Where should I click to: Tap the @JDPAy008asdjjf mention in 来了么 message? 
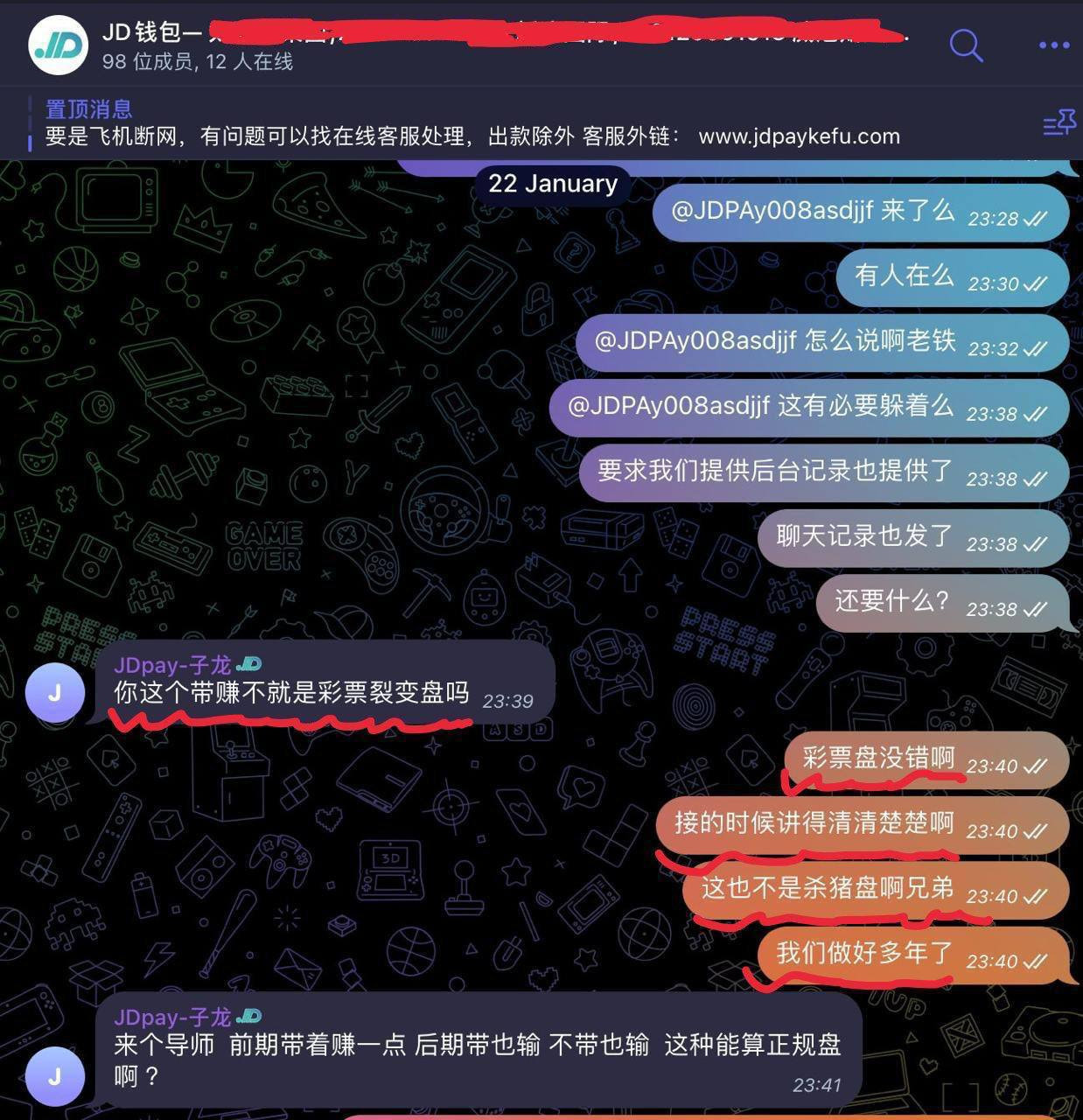click(772, 211)
